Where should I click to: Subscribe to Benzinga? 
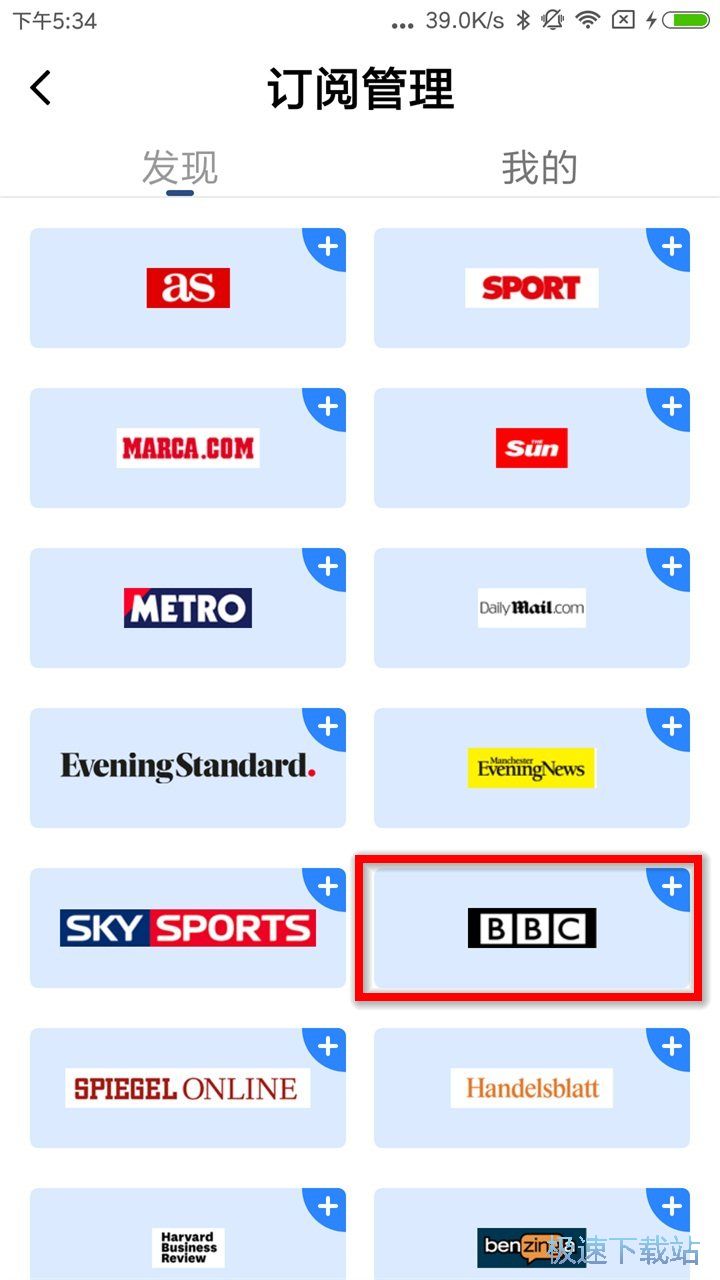(x=671, y=1207)
